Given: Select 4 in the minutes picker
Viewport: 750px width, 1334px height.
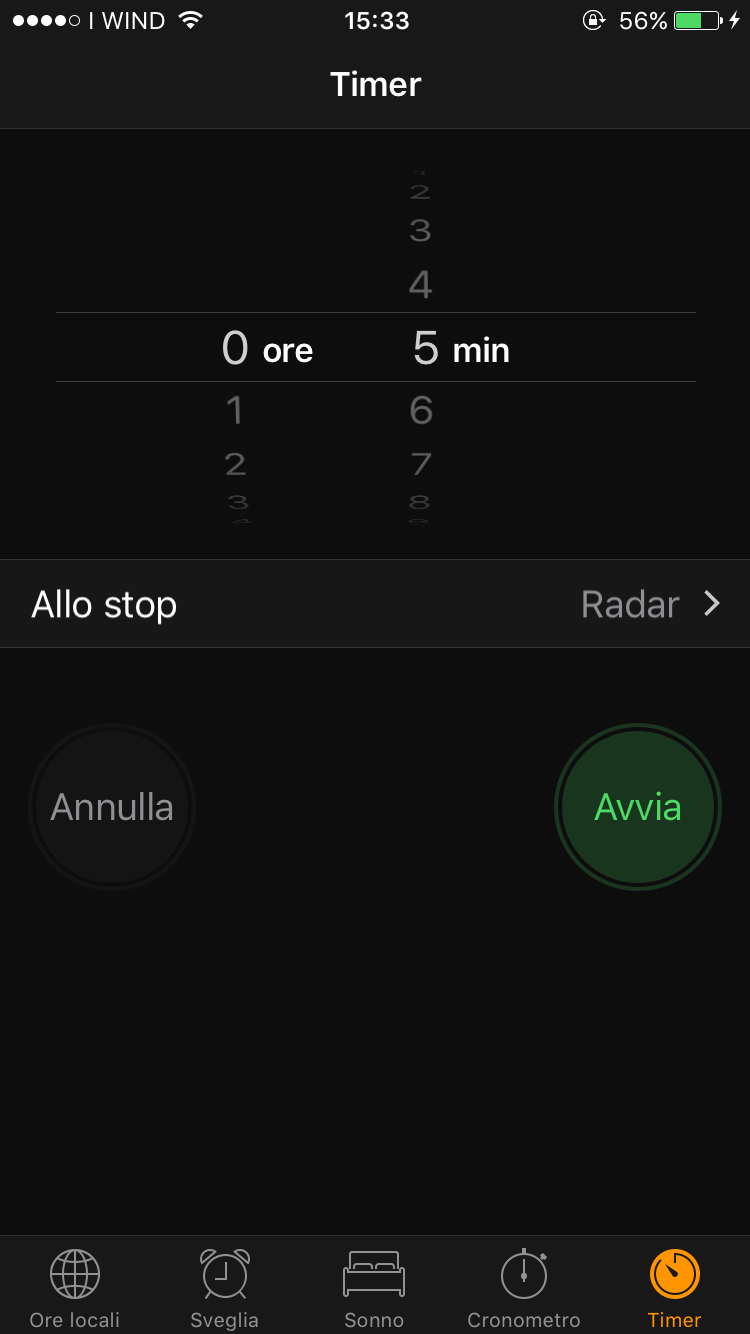Looking at the screenshot, I should (421, 285).
